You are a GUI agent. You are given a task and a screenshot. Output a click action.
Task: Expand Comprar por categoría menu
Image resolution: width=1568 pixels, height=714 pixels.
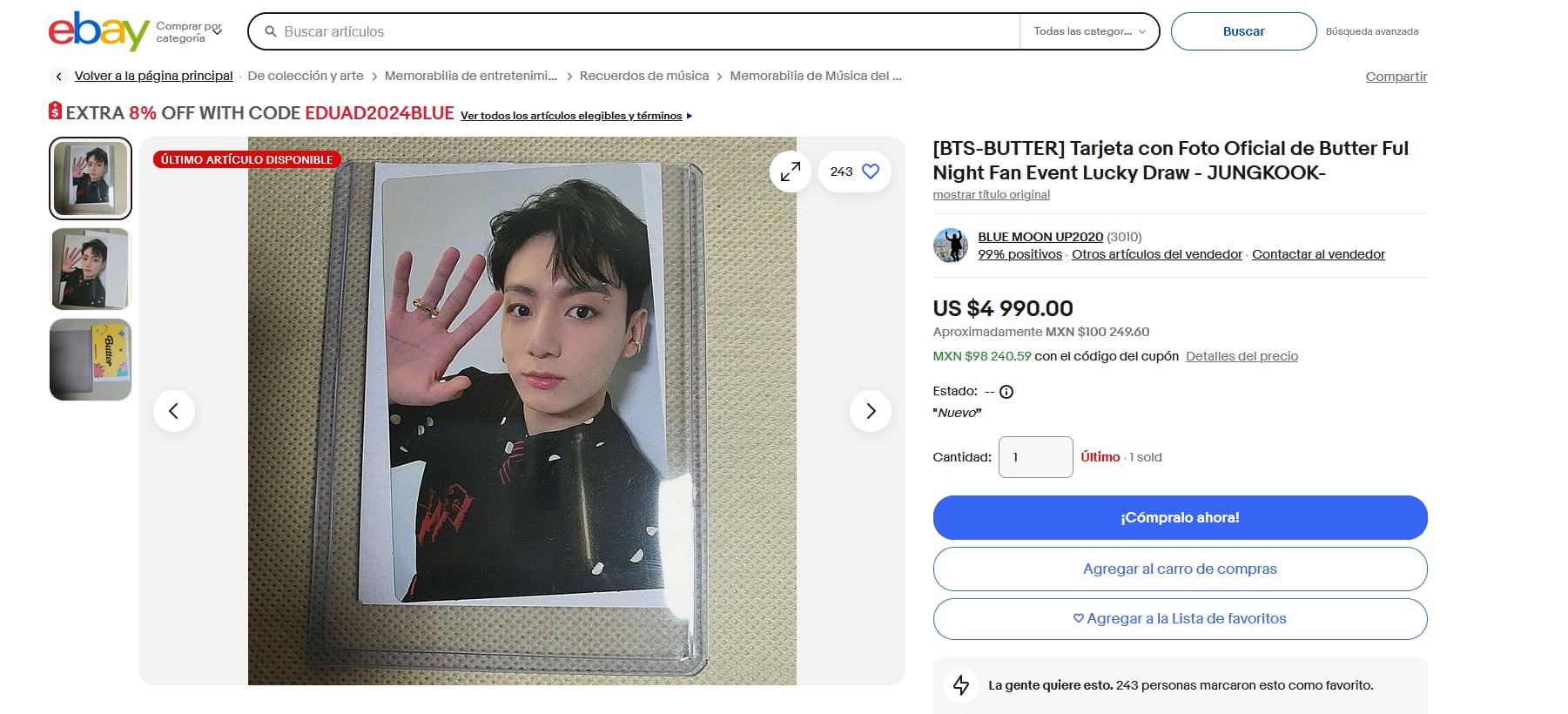point(189,32)
